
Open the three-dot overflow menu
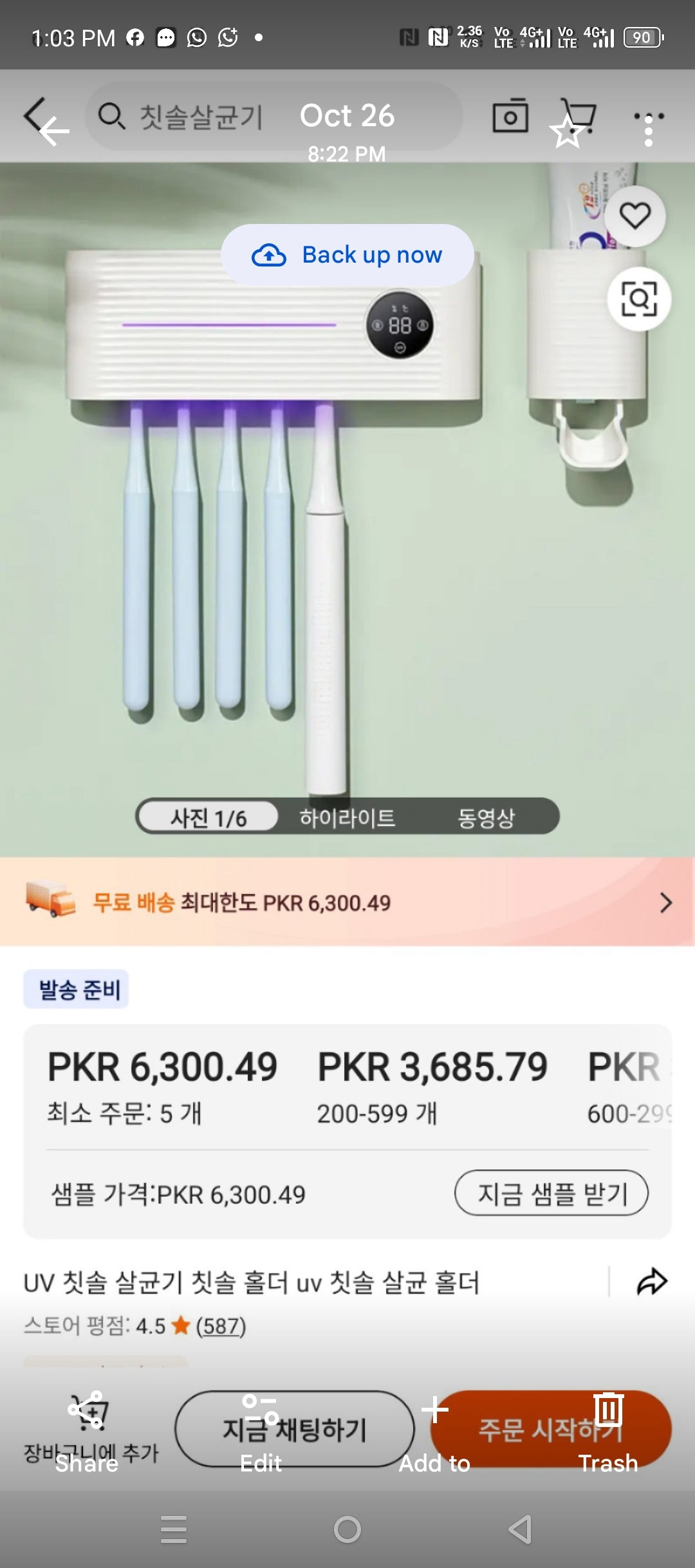[648, 131]
